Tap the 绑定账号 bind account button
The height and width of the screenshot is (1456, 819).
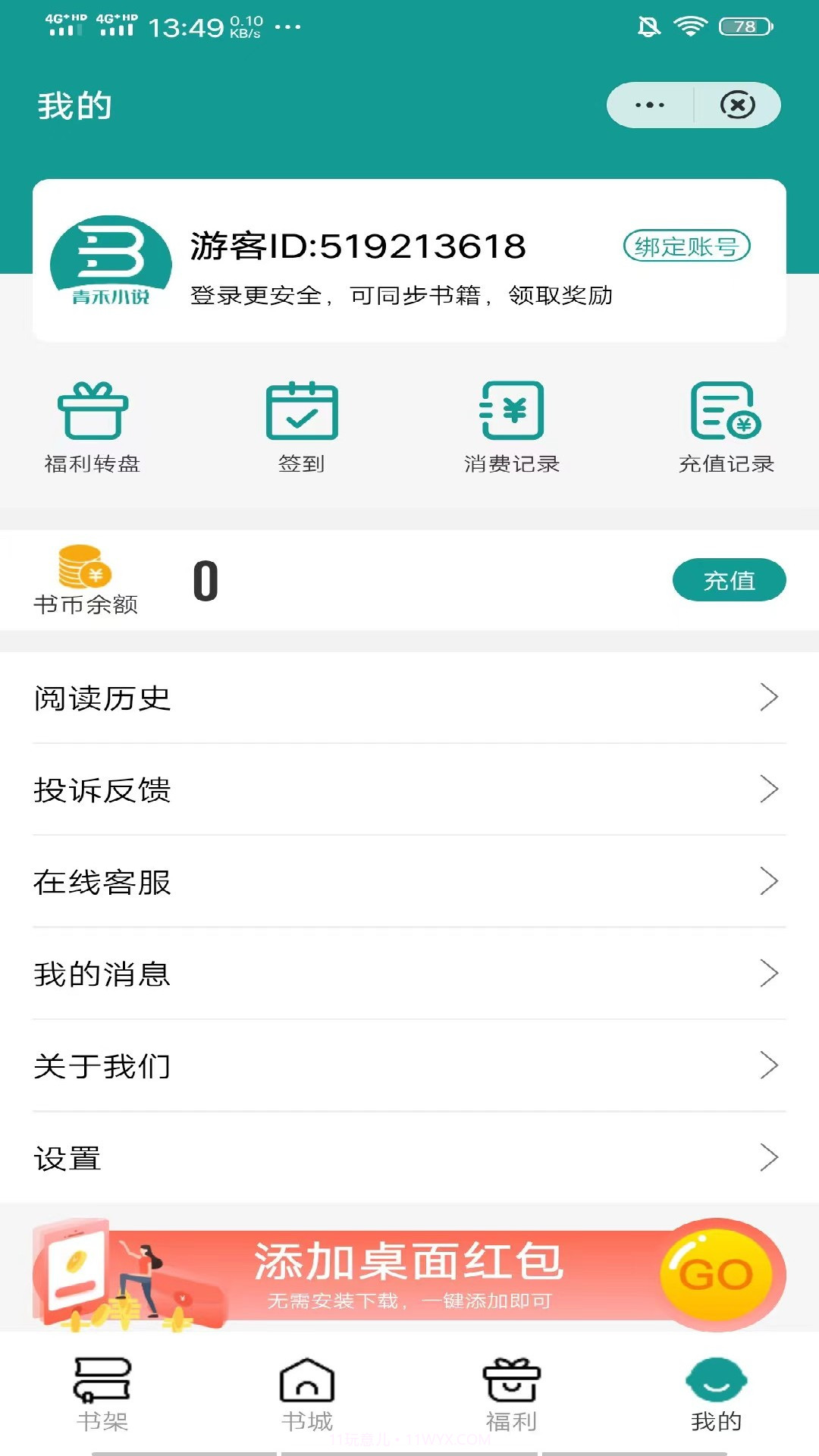(x=685, y=246)
